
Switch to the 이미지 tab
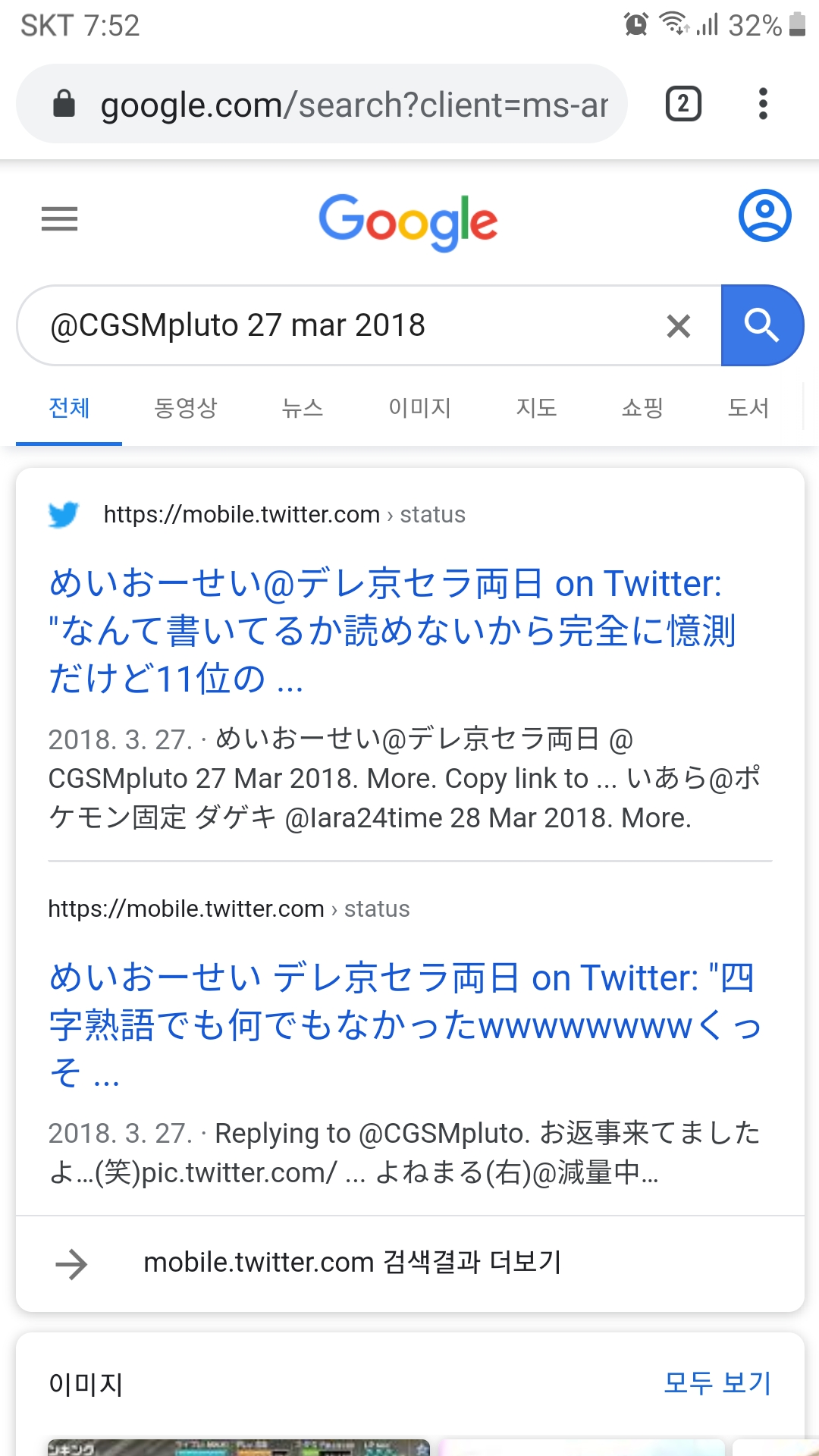click(x=419, y=408)
